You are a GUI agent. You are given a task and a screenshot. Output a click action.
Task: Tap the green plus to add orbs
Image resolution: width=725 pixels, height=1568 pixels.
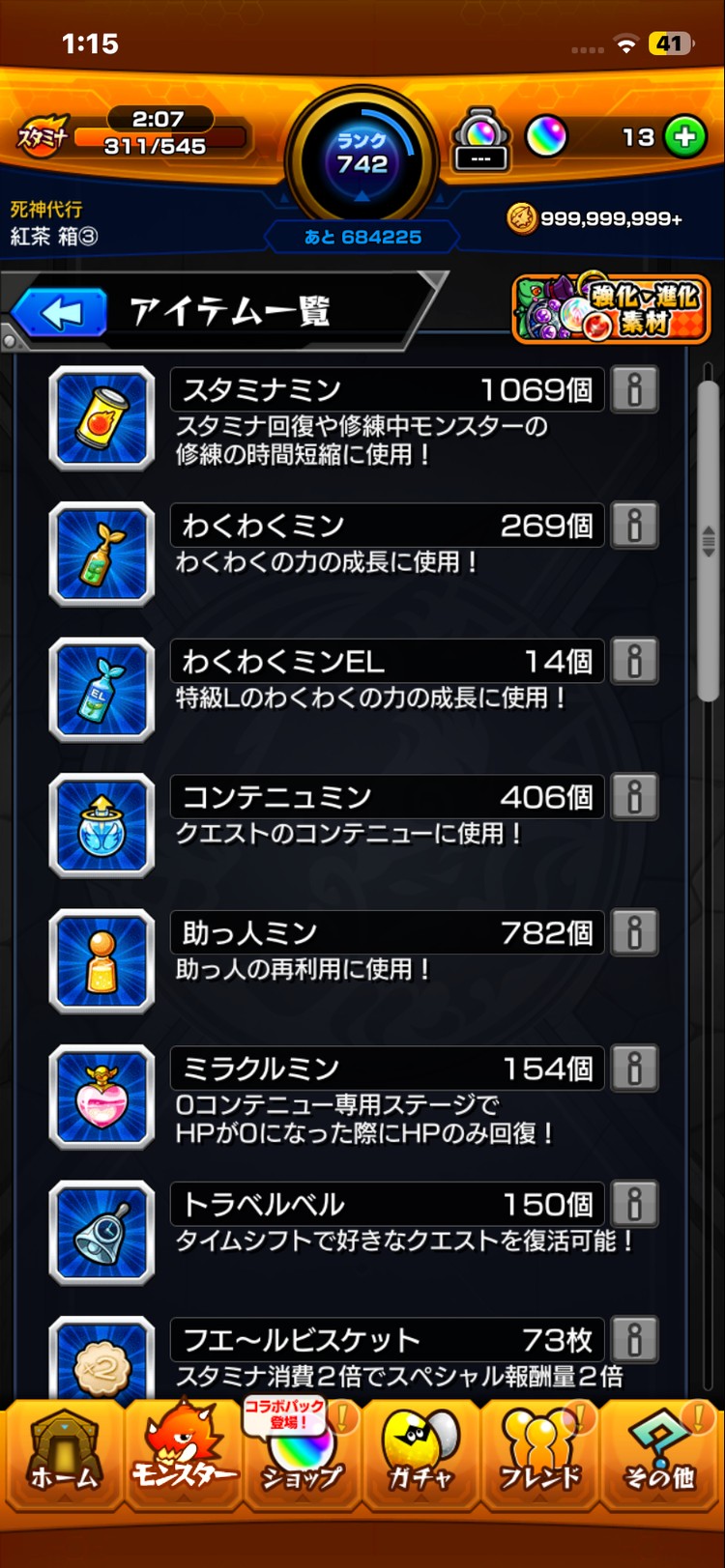(x=684, y=137)
